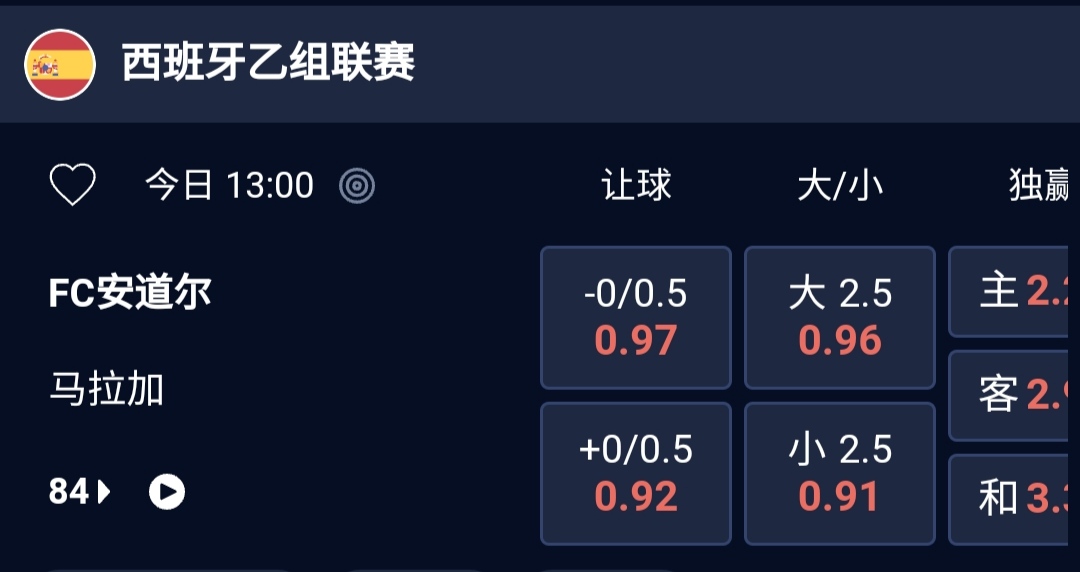Open the live tracker target icon
Image resolution: width=1080 pixels, height=572 pixels.
pos(357,186)
